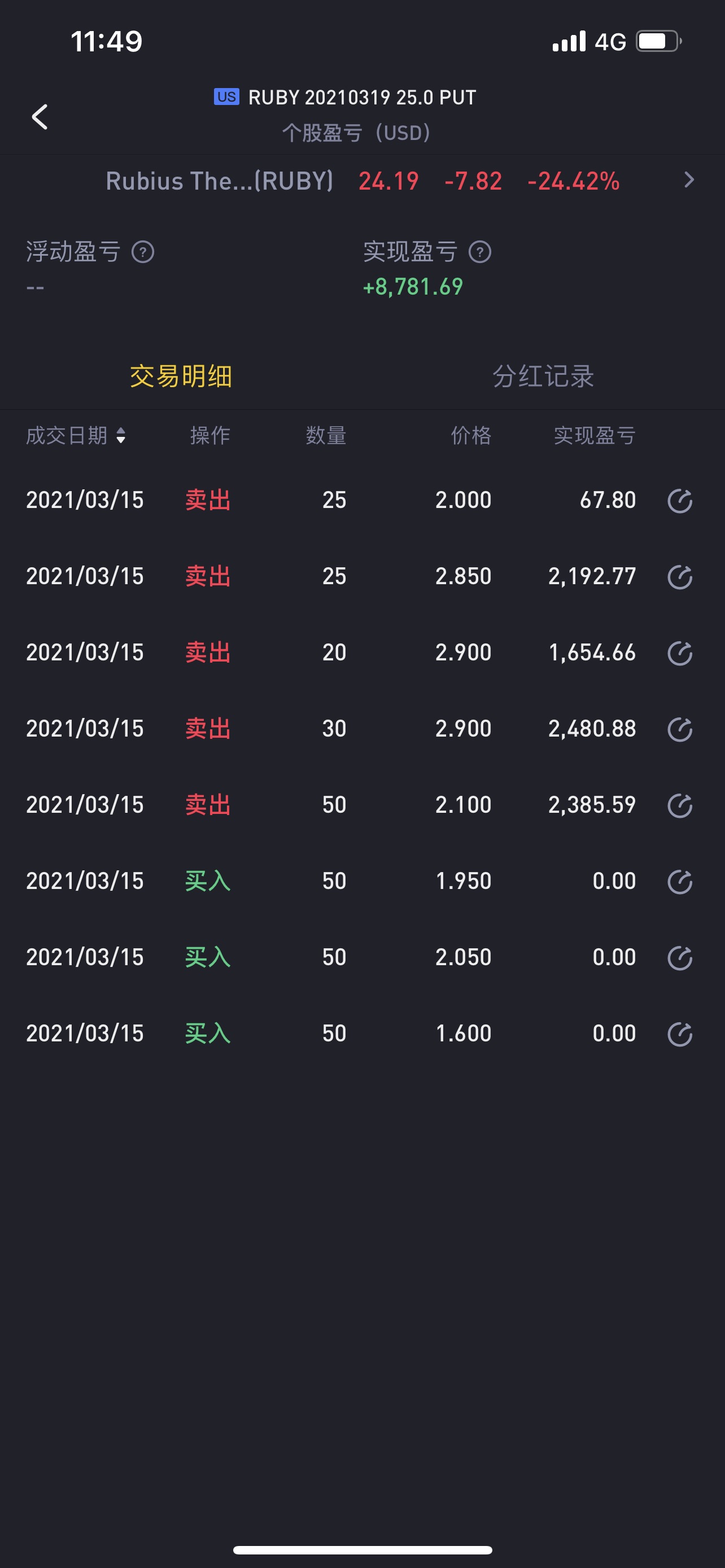The width and height of the screenshot is (725, 1568).
Task: Show help for 实现盈亏
Action: coord(480,252)
